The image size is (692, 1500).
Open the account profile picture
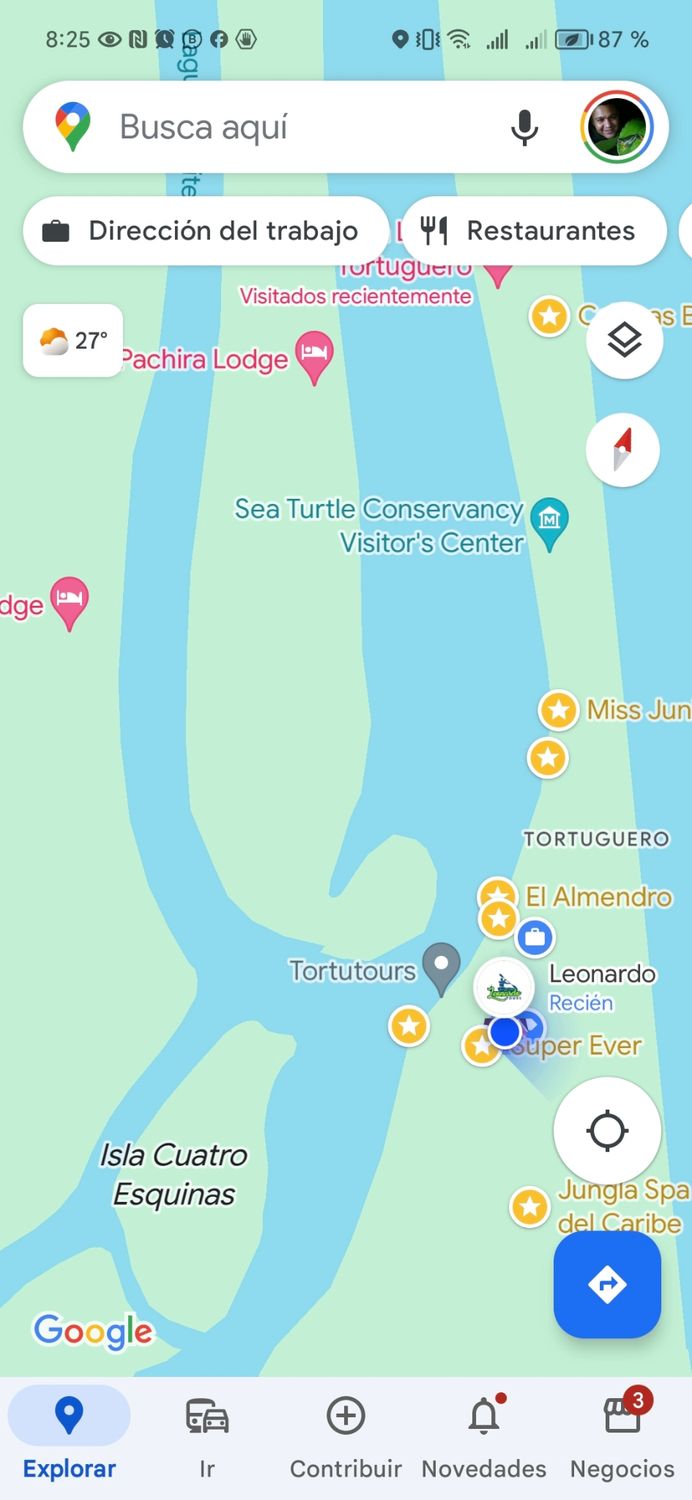[616, 127]
